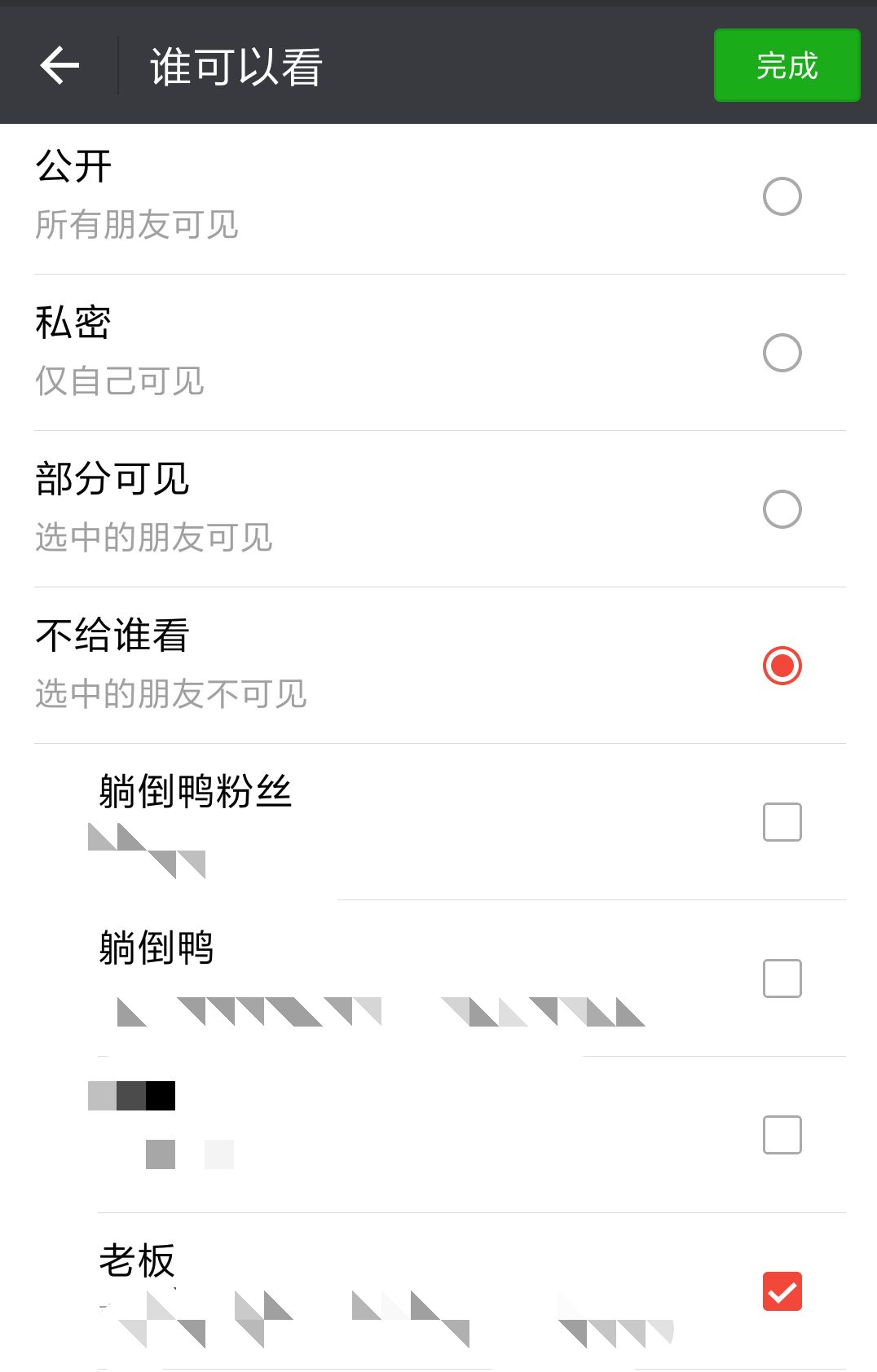Check the 躺倒鸭 group checkbox
The height and width of the screenshot is (1372, 877).
coord(782,979)
